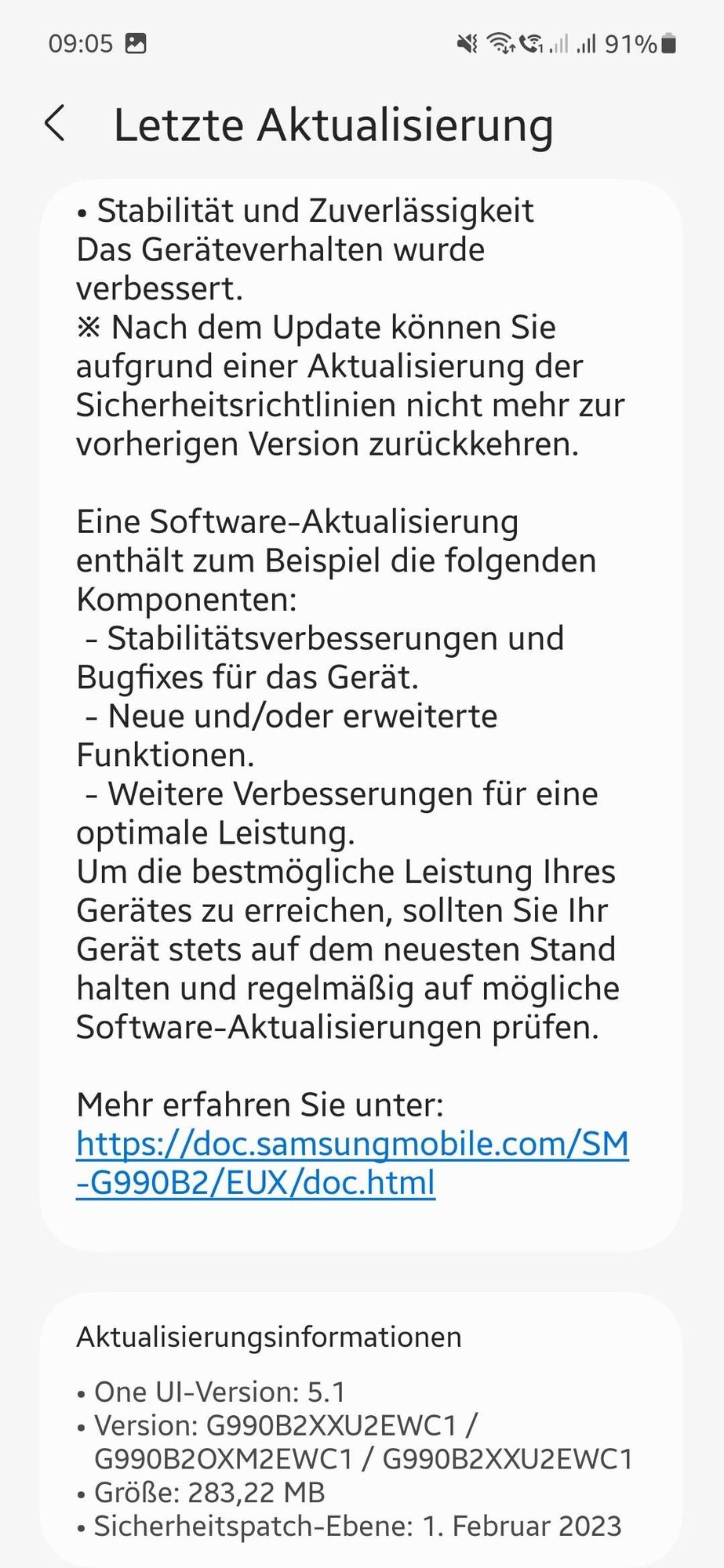Go back from Letzte Aktualisierung
The width and height of the screenshot is (724, 1568).
[x=55, y=124]
